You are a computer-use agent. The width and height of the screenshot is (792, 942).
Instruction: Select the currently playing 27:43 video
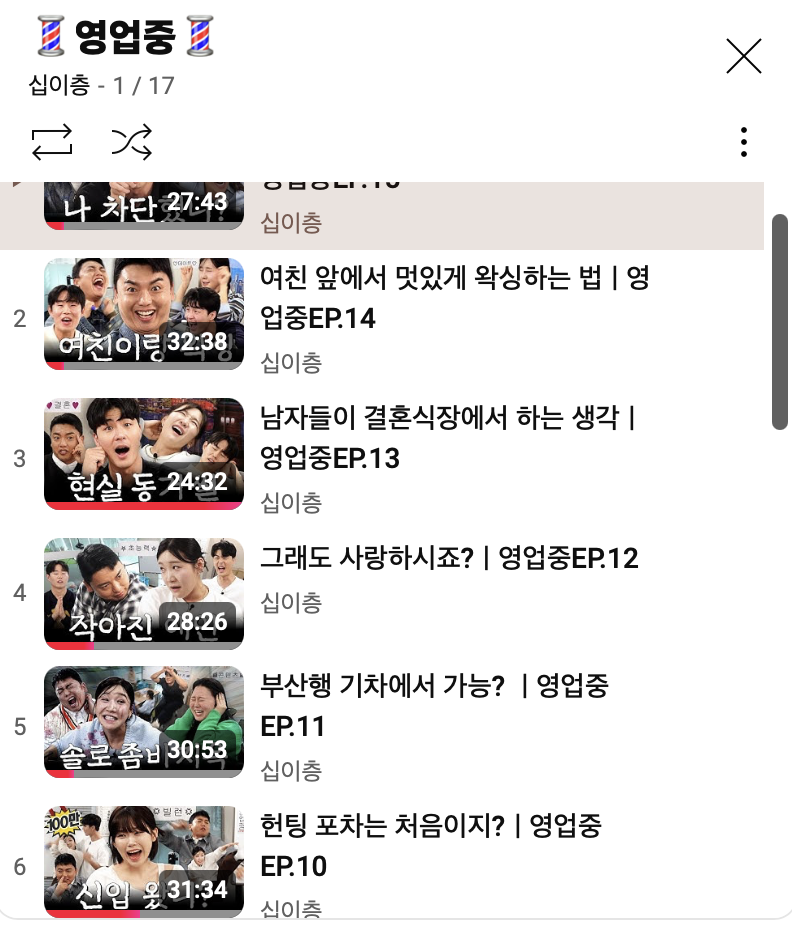[144, 206]
